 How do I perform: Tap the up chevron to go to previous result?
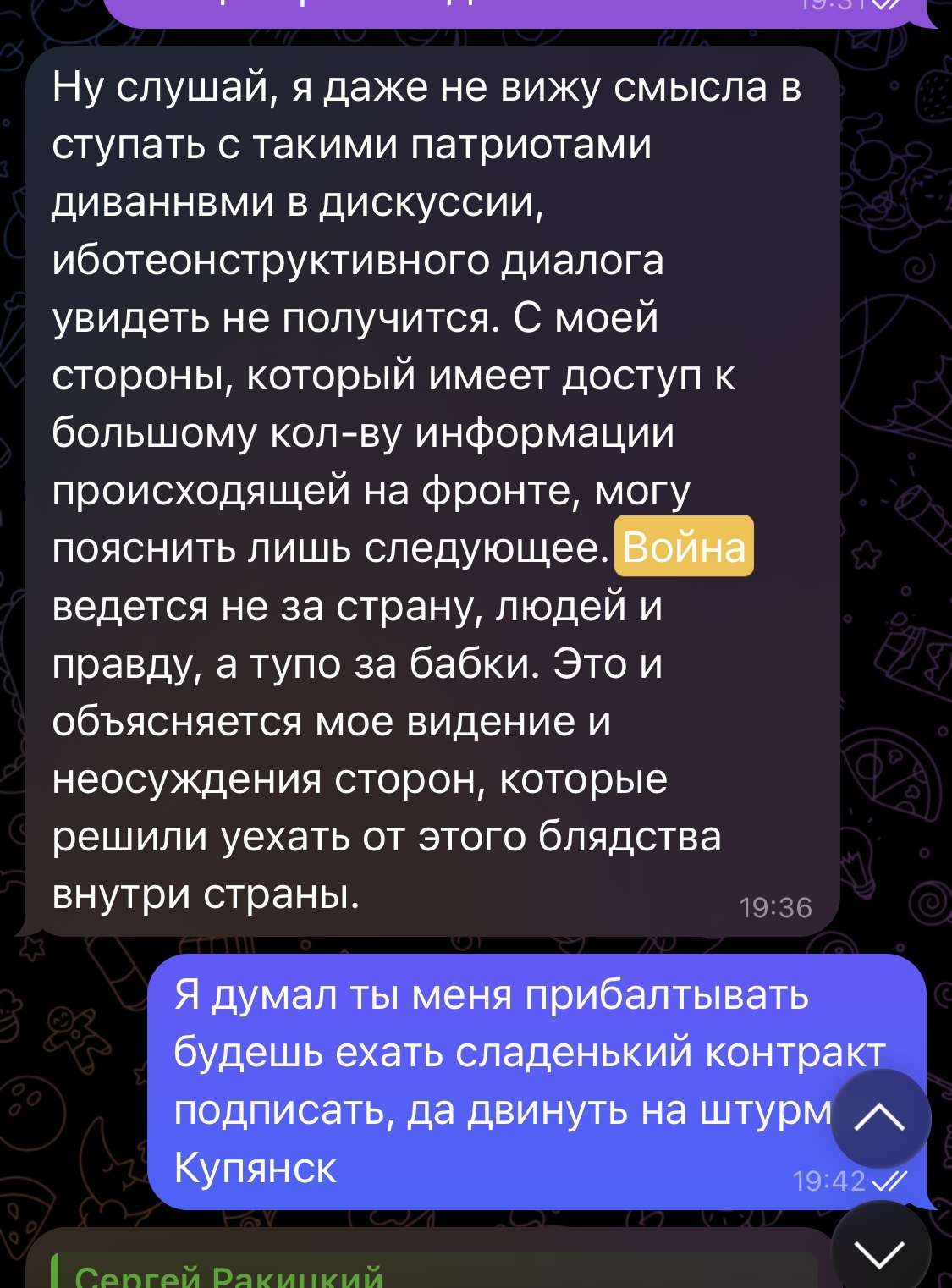[880, 1119]
